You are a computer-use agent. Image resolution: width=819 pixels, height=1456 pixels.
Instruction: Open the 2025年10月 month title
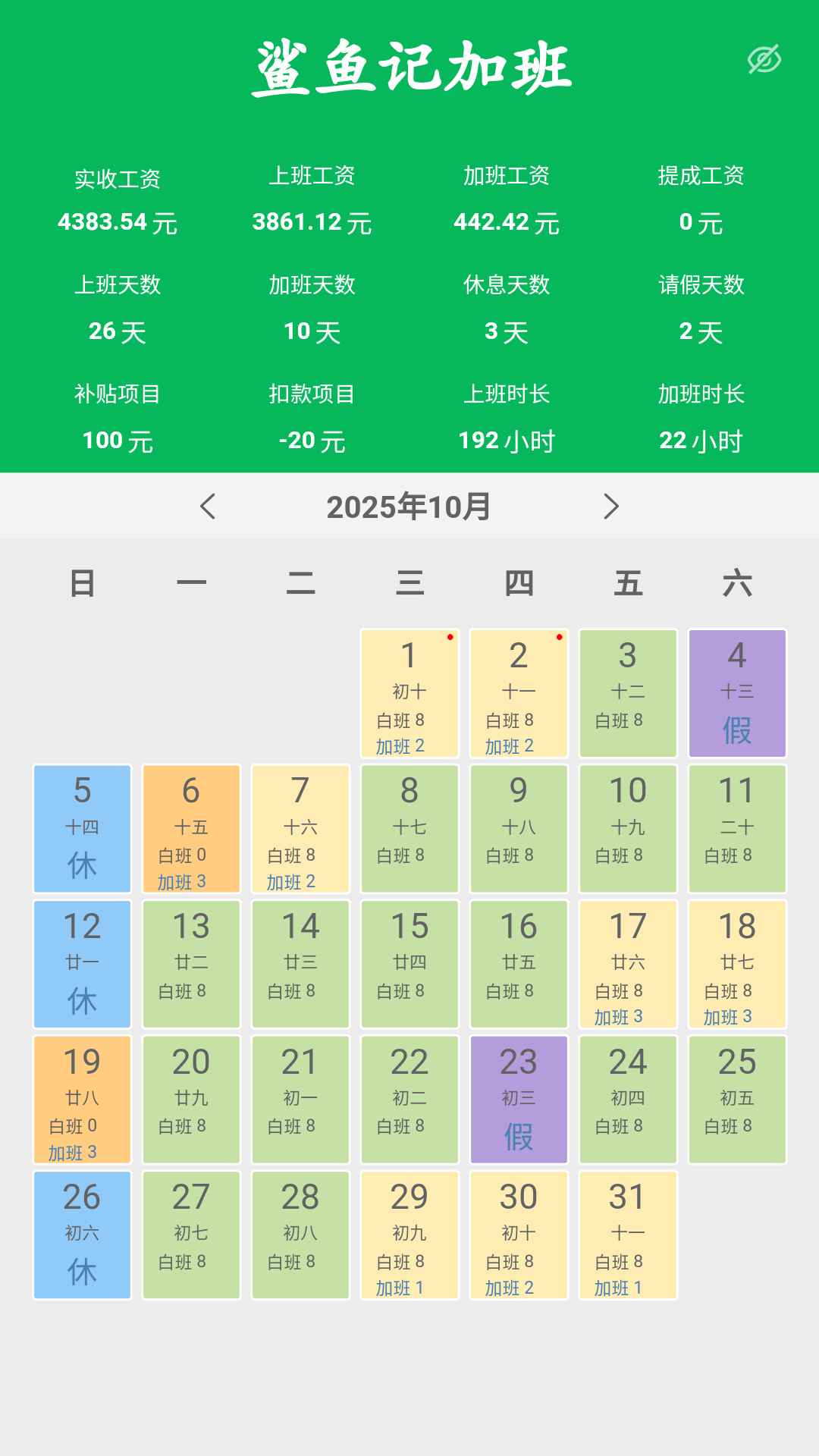click(x=409, y=507)
